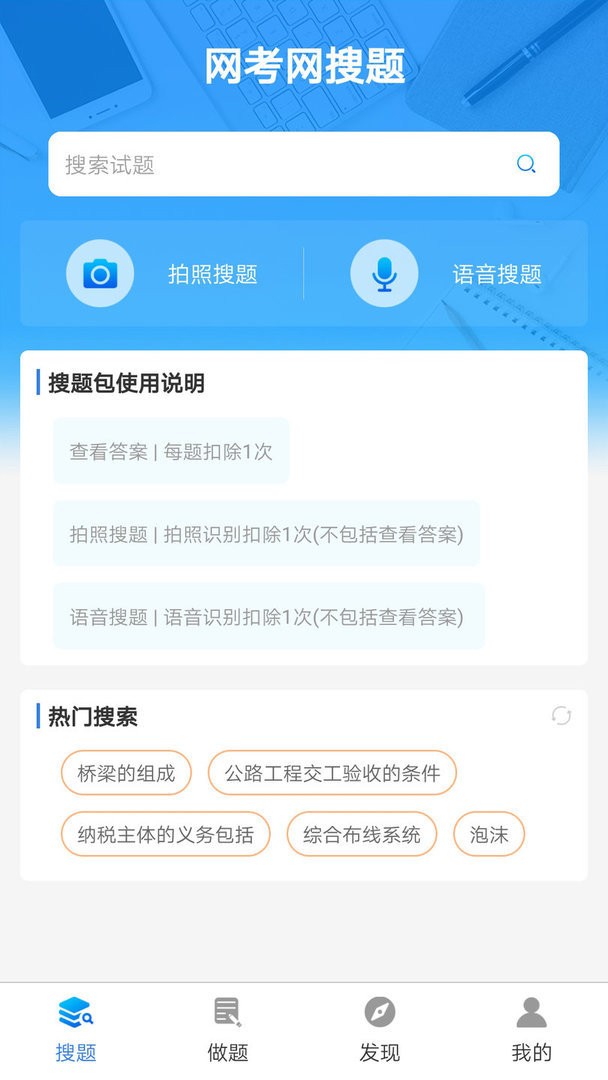The height and width of the screenshot is (1080, 608).
Task: Select the 桥梁的组成 search chip
Action: 126,773
